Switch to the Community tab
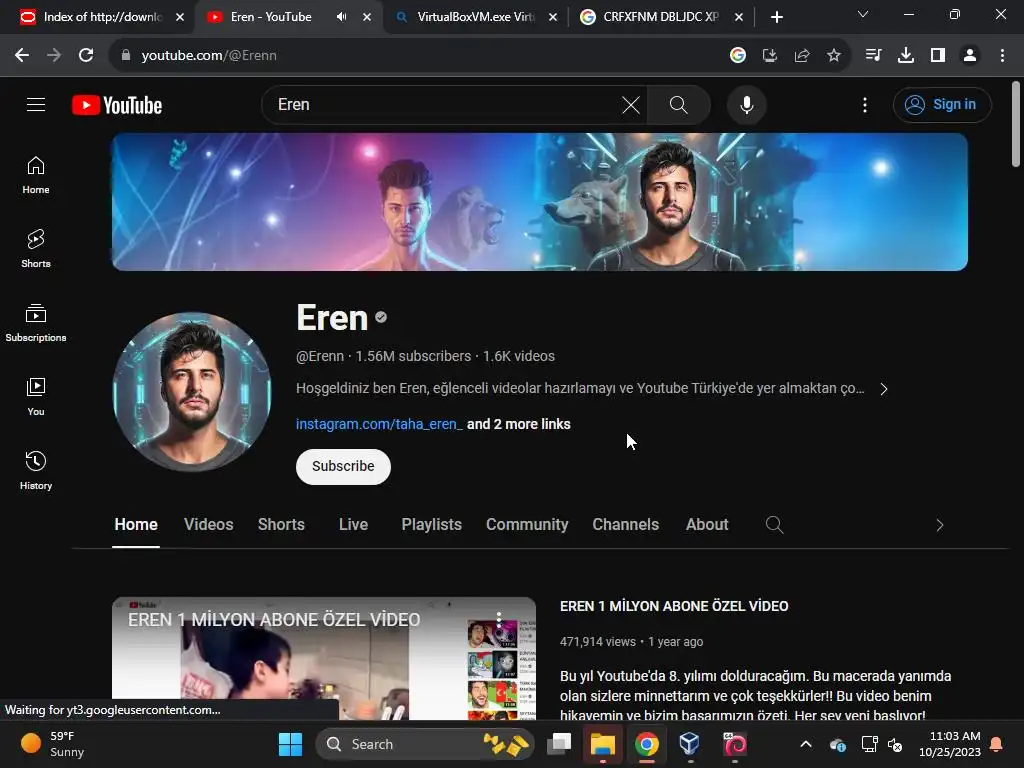 [x=526, y=525]
